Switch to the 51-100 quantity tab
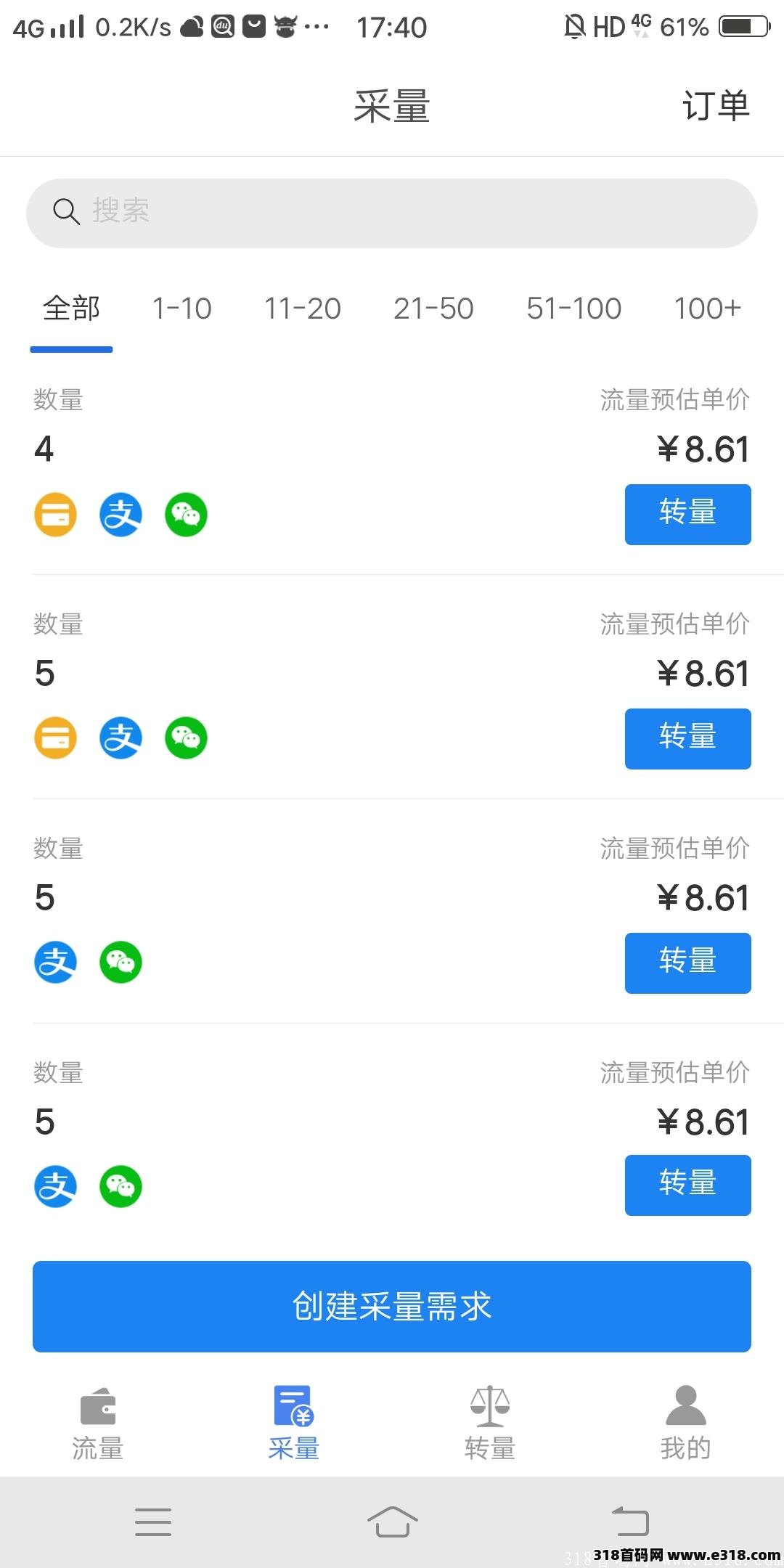Screen dimensions: 784x1568 (x=573, y=309)
